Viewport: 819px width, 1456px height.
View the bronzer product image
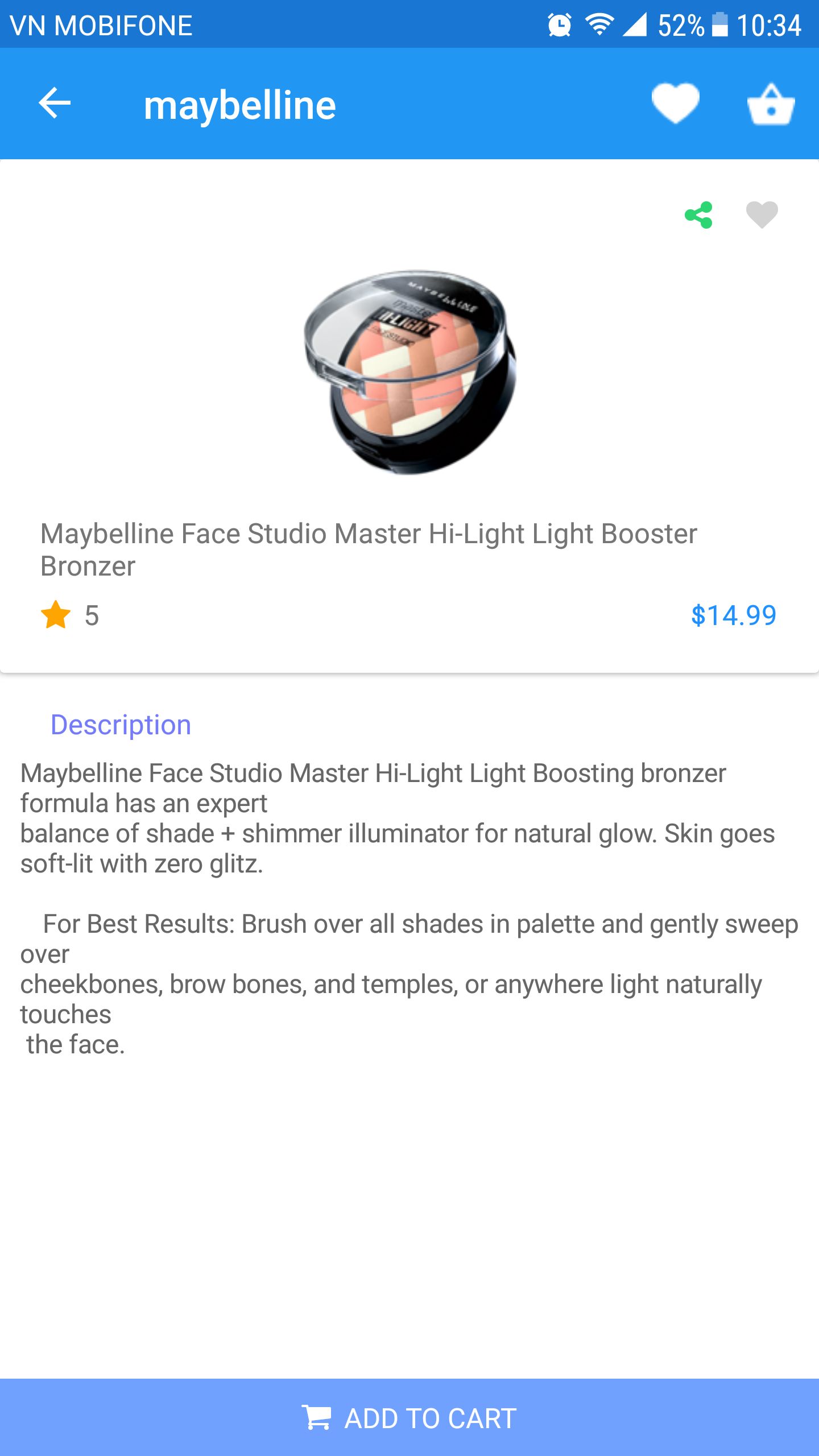click(x=409, y=373)
